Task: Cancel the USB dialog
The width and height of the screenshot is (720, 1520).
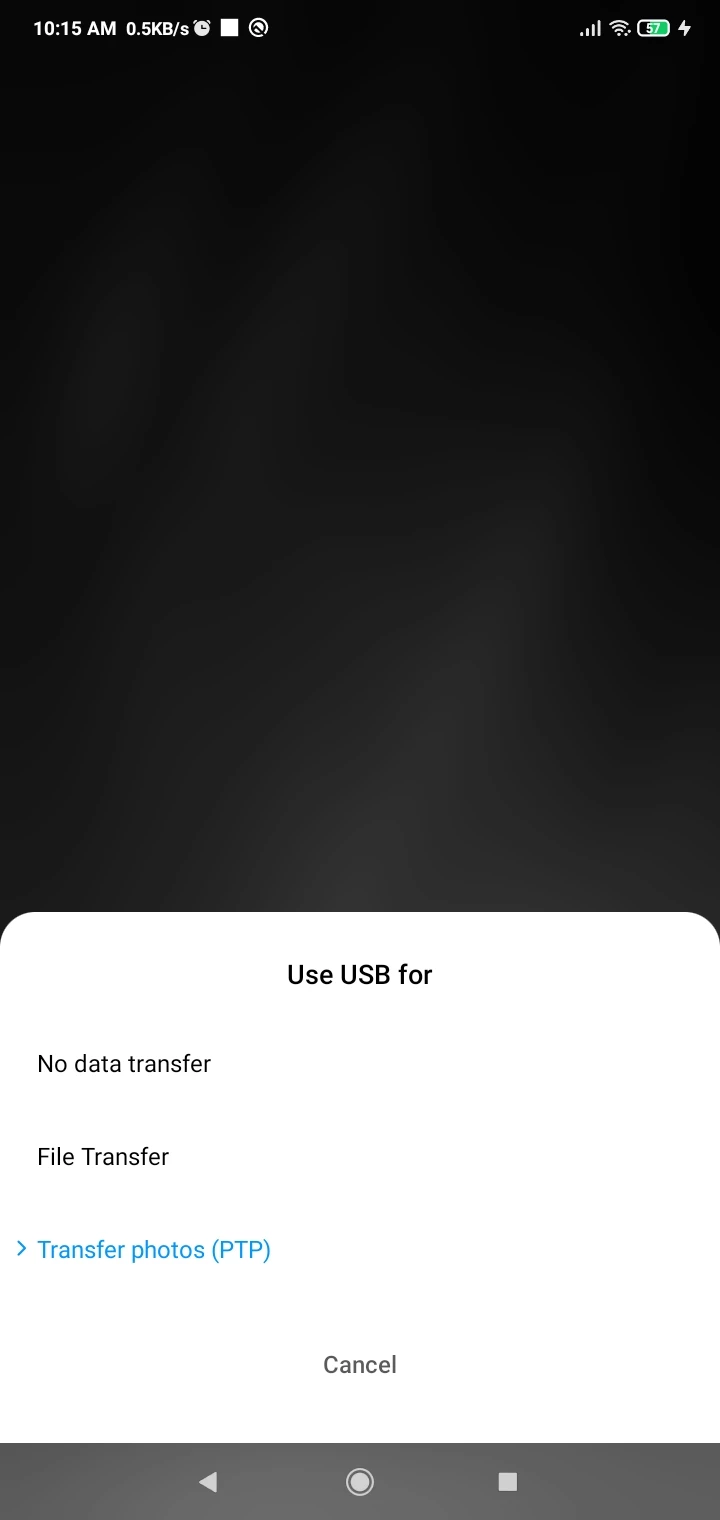Action: (x=360, y=1364)
